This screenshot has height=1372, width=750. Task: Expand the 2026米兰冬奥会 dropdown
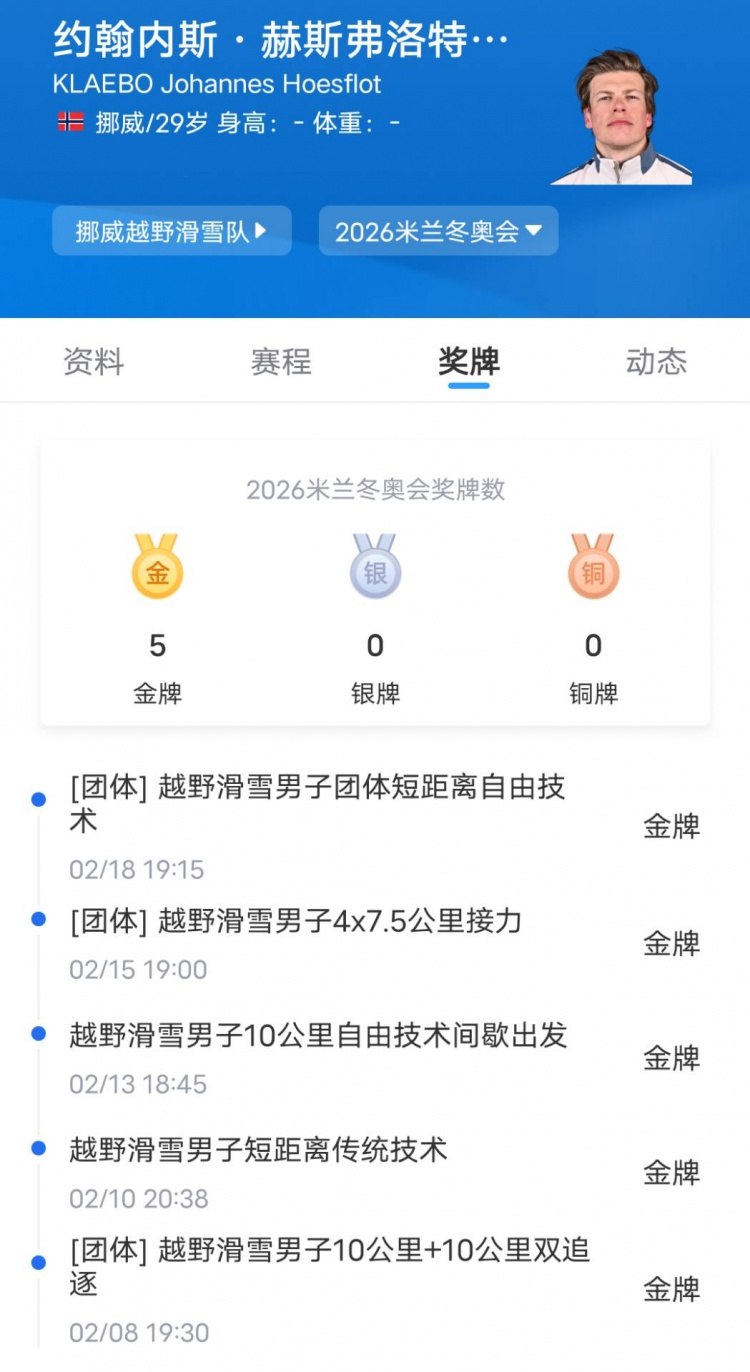[x=438, y=231]
